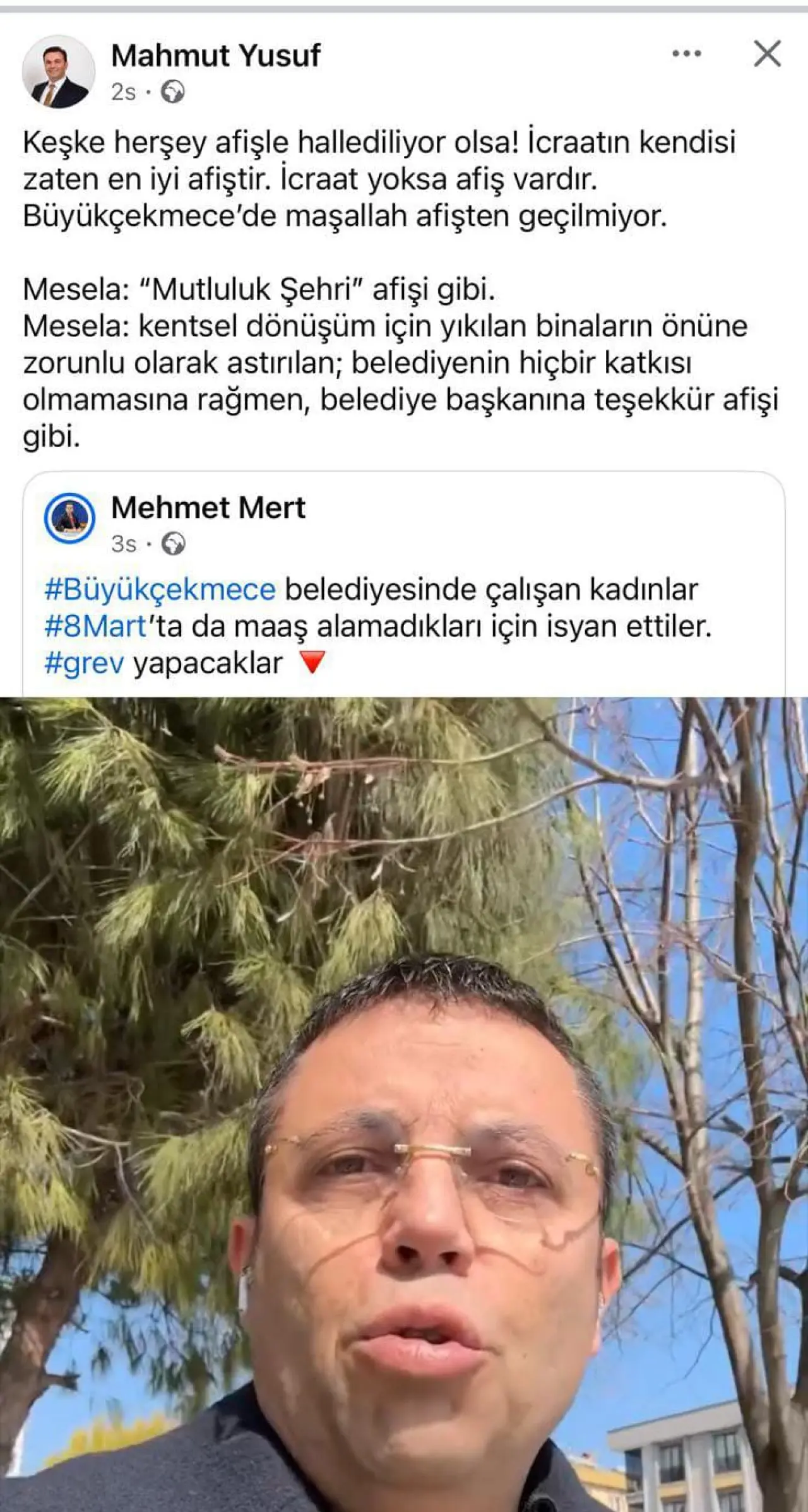Tap the #grev hashtag
Screen dimensions: 808x1512
click(84, 664)
